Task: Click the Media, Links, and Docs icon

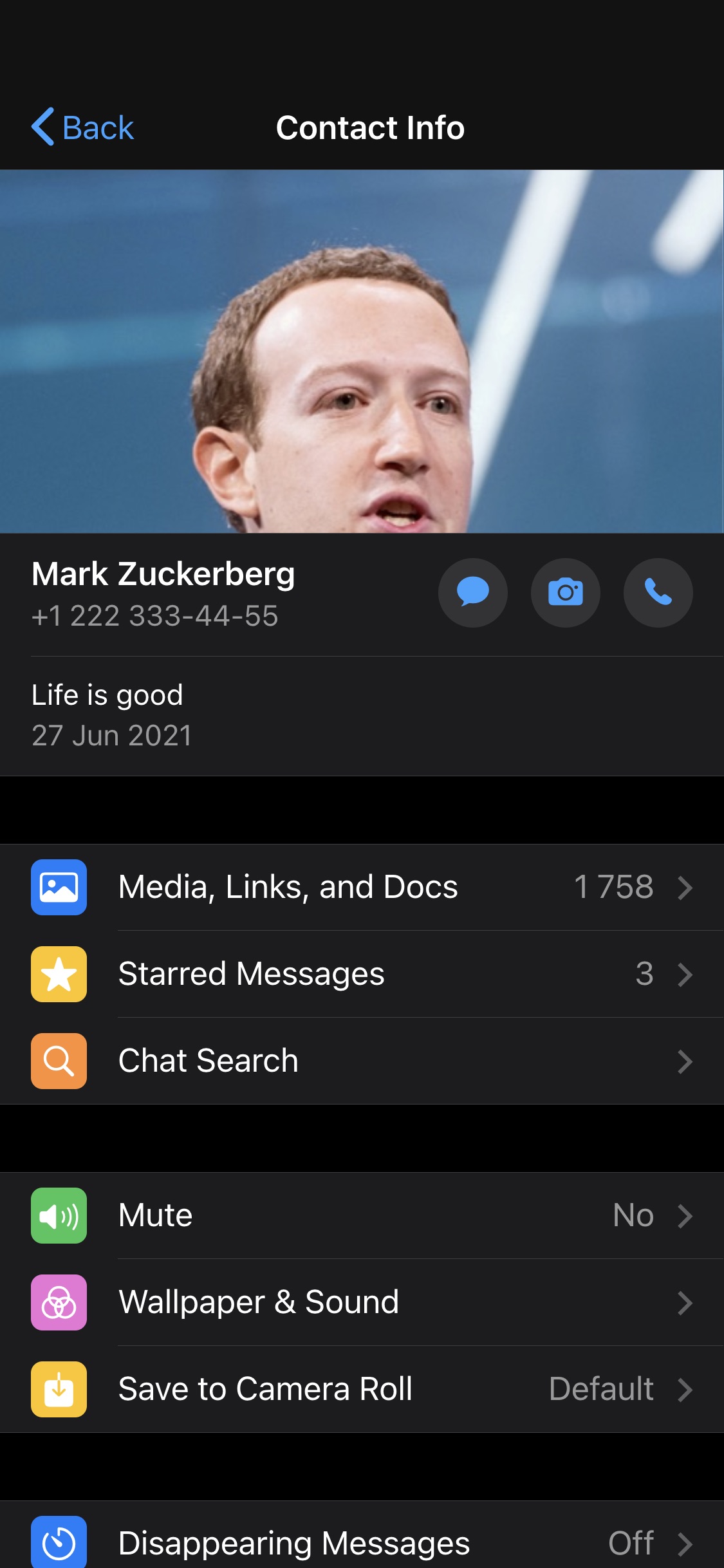Action: tap(58, 886)
